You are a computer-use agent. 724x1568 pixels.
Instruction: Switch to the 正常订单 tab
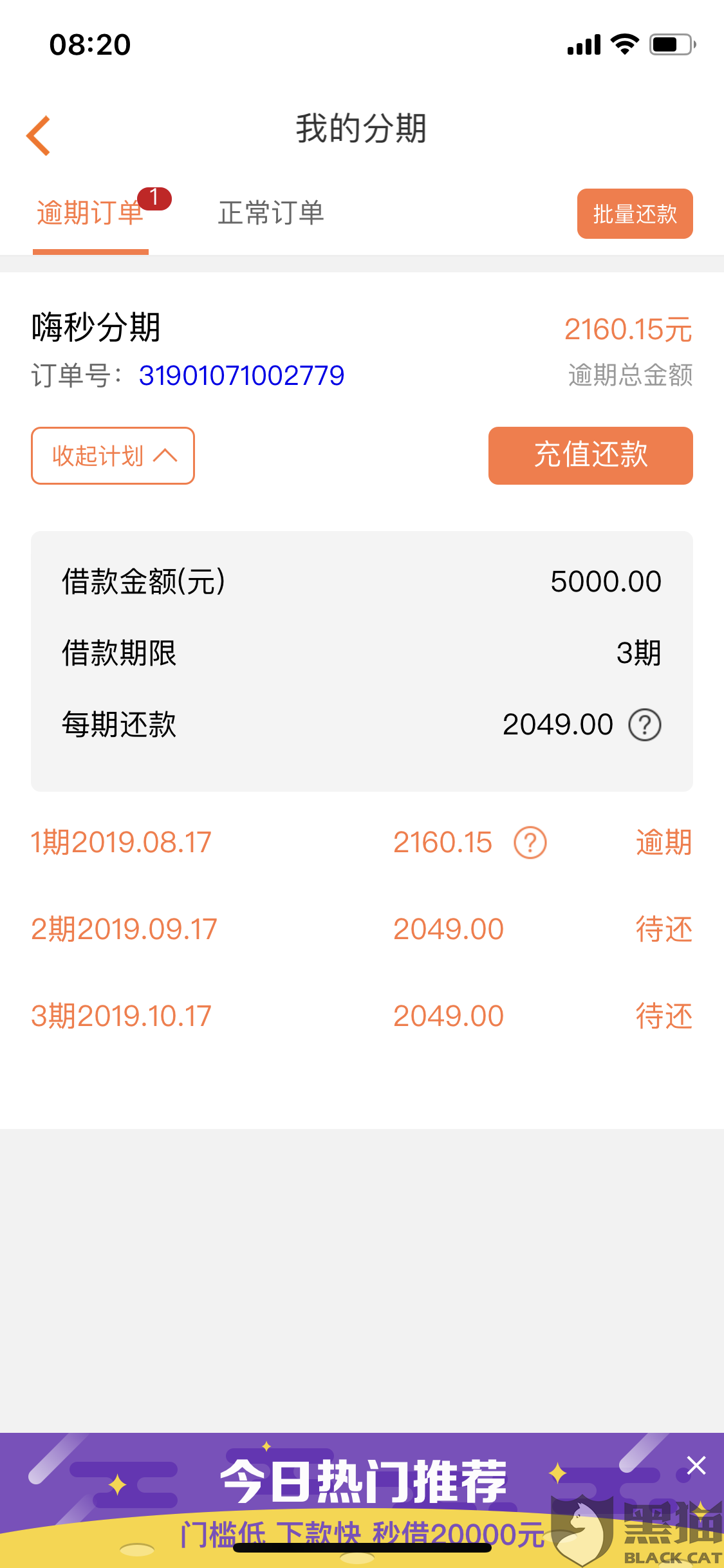click(271, 213)
